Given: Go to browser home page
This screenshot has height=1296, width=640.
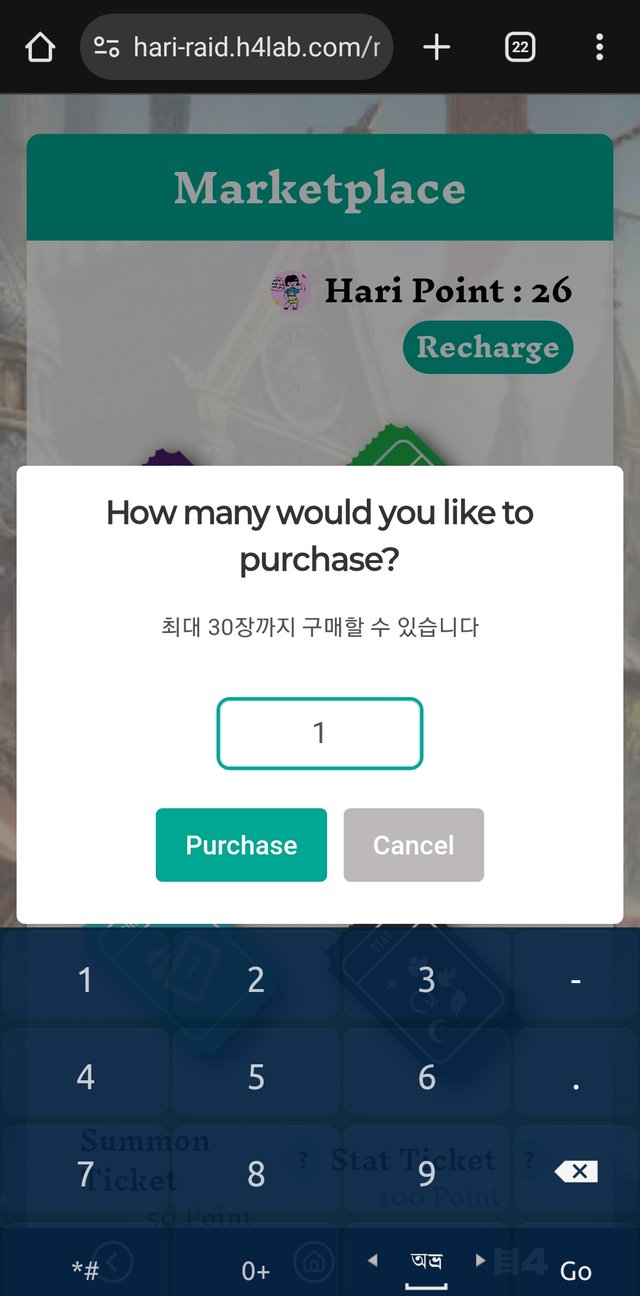Looking at the screenshot, I should 39,47.
